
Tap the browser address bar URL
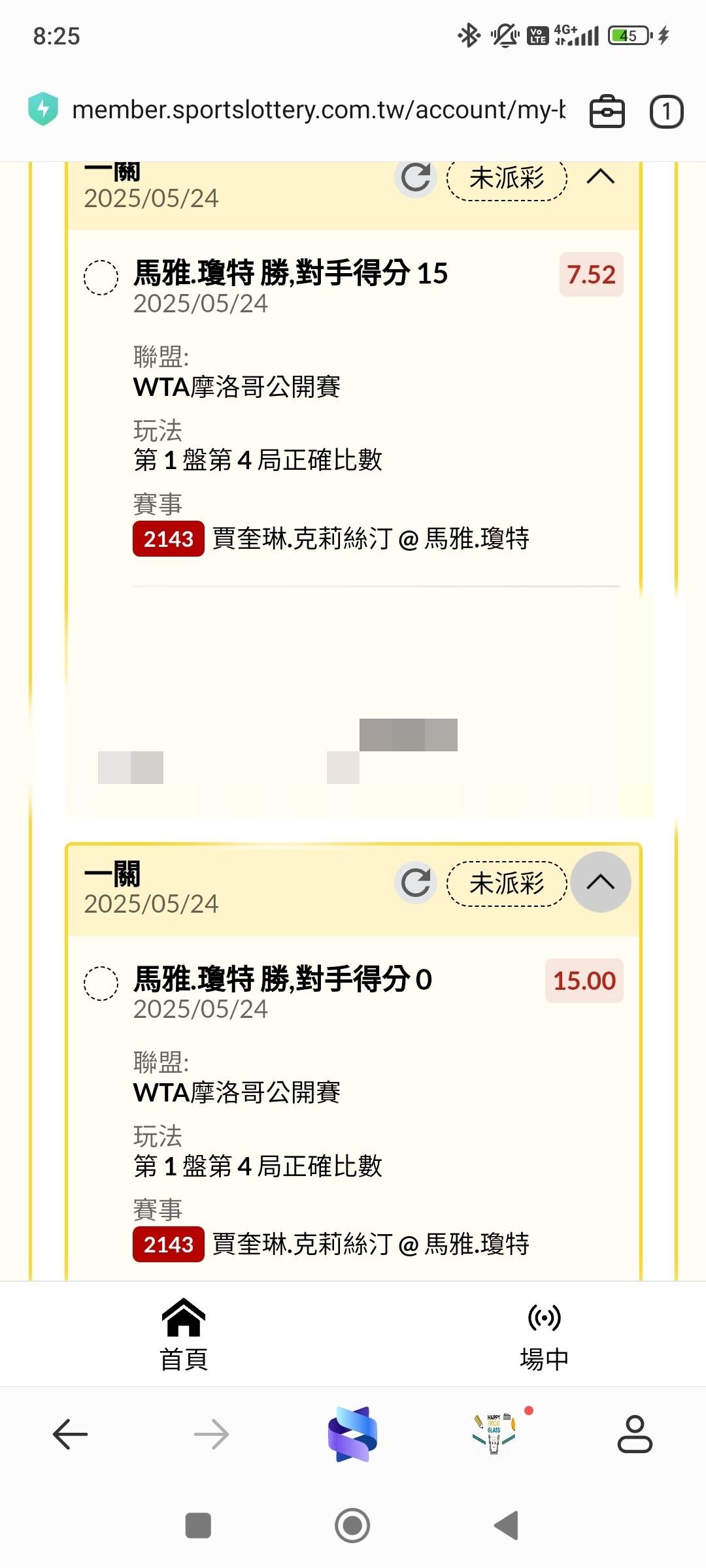tap(318, 110)
